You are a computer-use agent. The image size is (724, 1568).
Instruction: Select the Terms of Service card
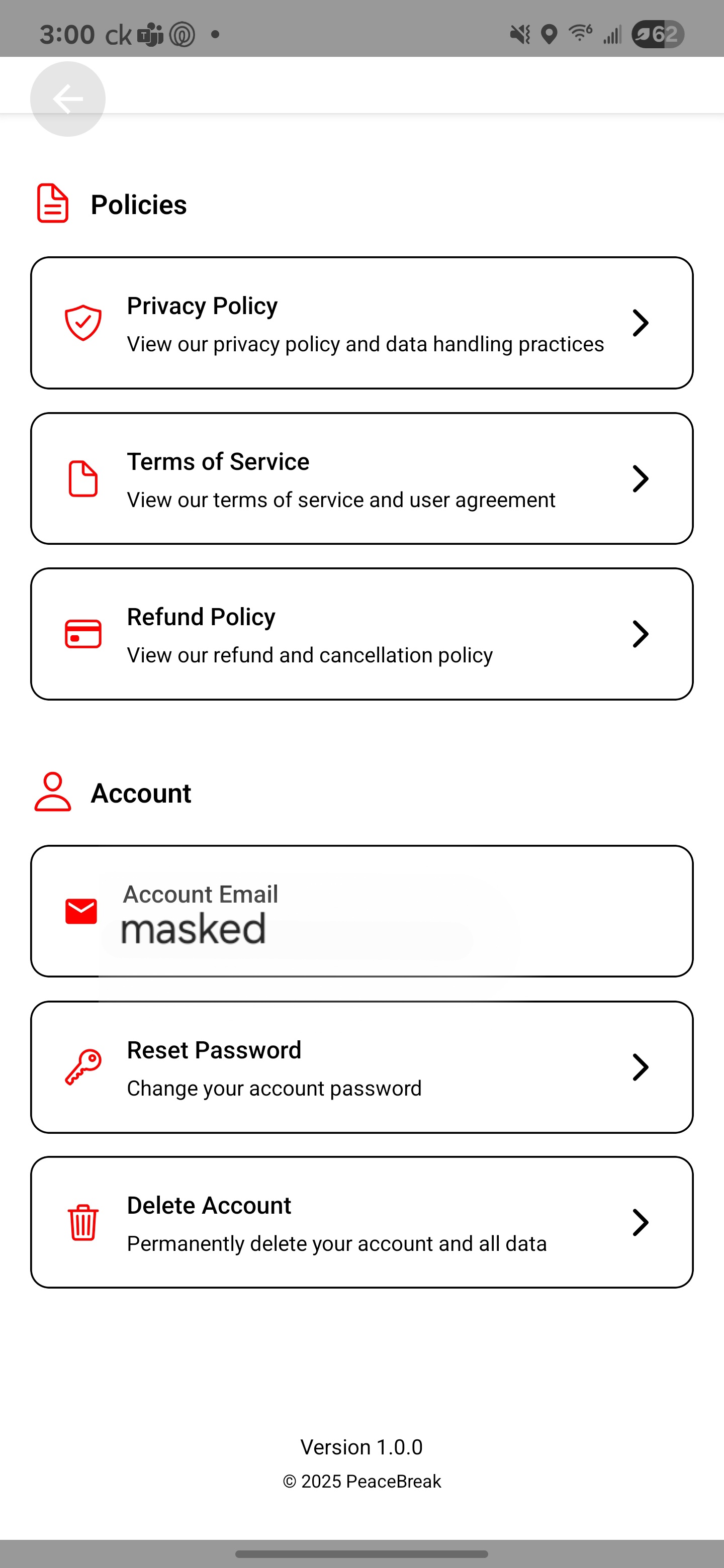point(361,478)
